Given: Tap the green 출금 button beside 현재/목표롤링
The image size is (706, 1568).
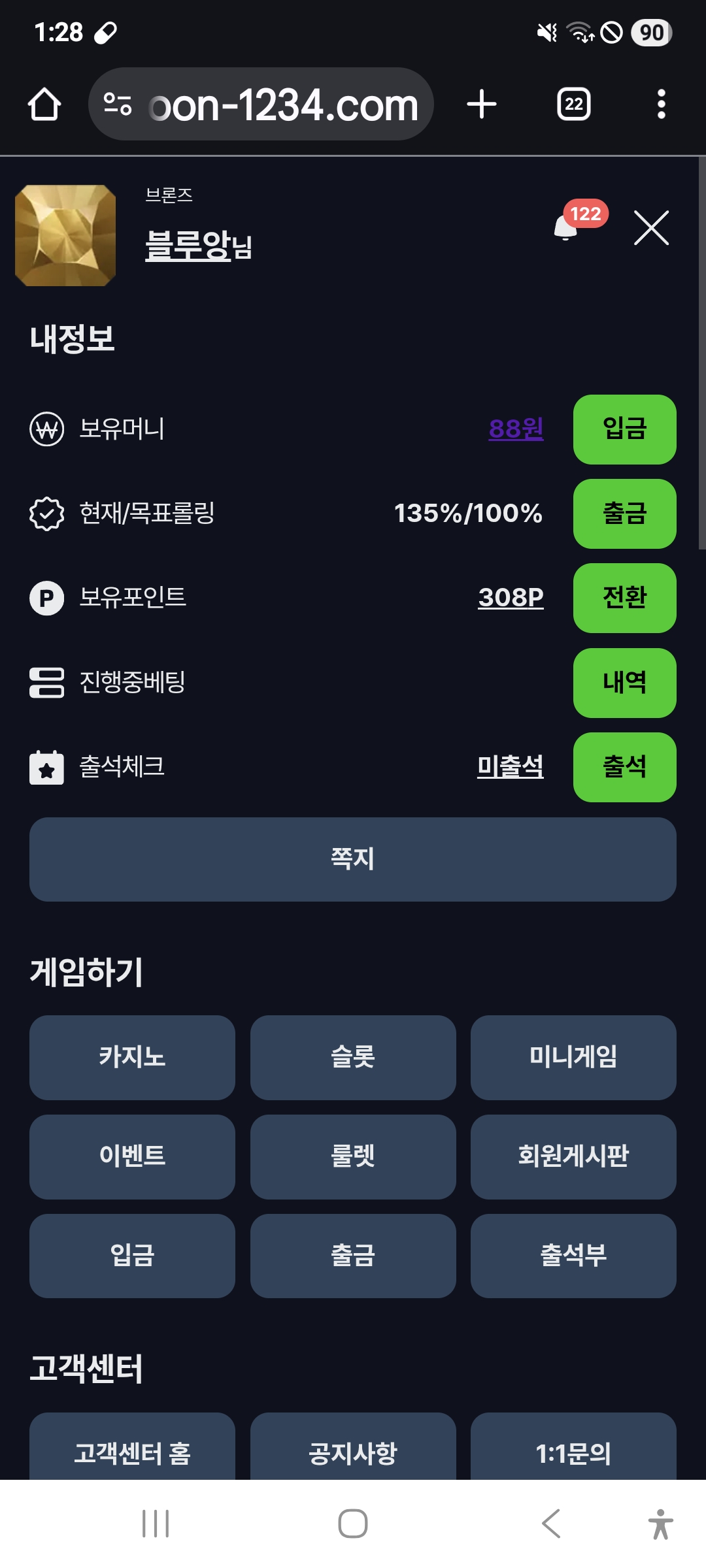Looking at the screenshot, I should 624,514.
